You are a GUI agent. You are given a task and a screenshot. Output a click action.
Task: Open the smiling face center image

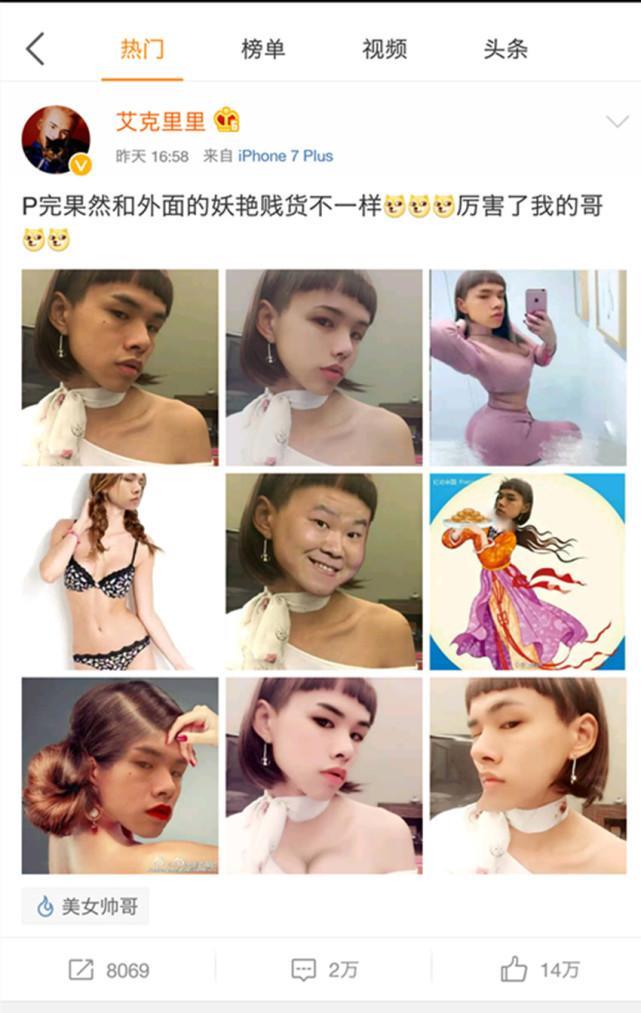tap(324, 571)
